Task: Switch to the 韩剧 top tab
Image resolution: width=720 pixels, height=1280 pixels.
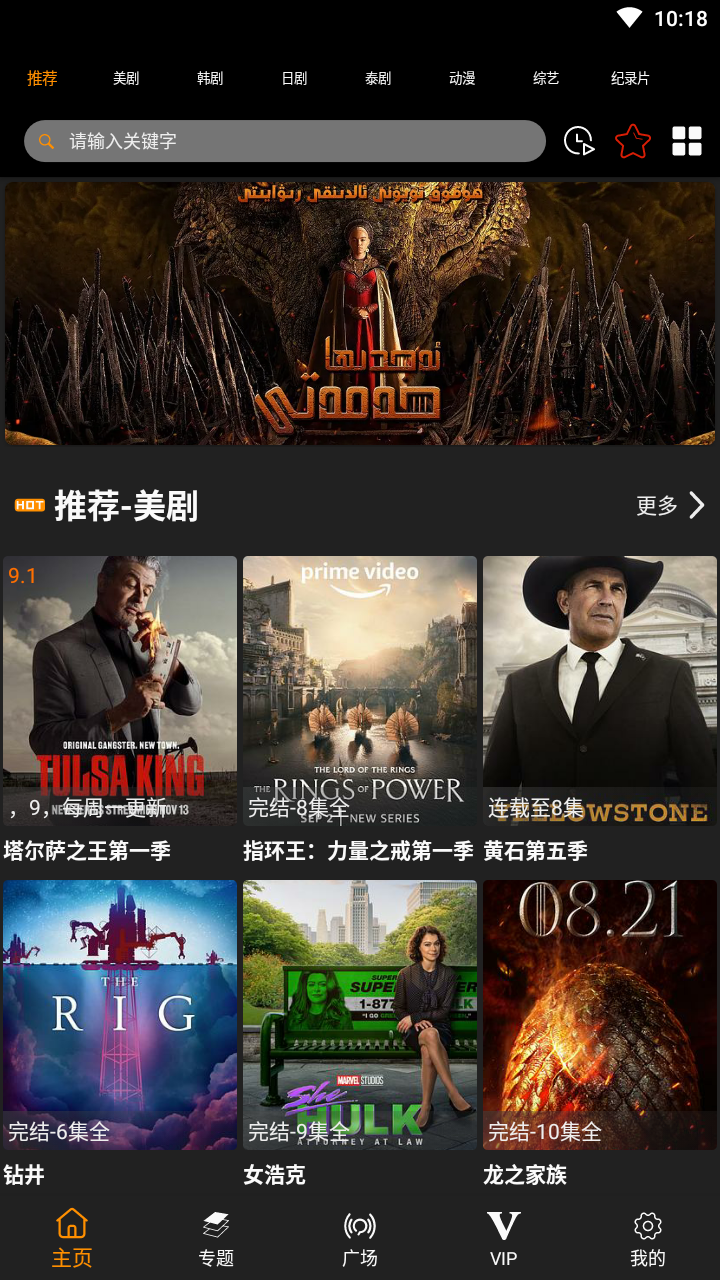Action: 210,78
